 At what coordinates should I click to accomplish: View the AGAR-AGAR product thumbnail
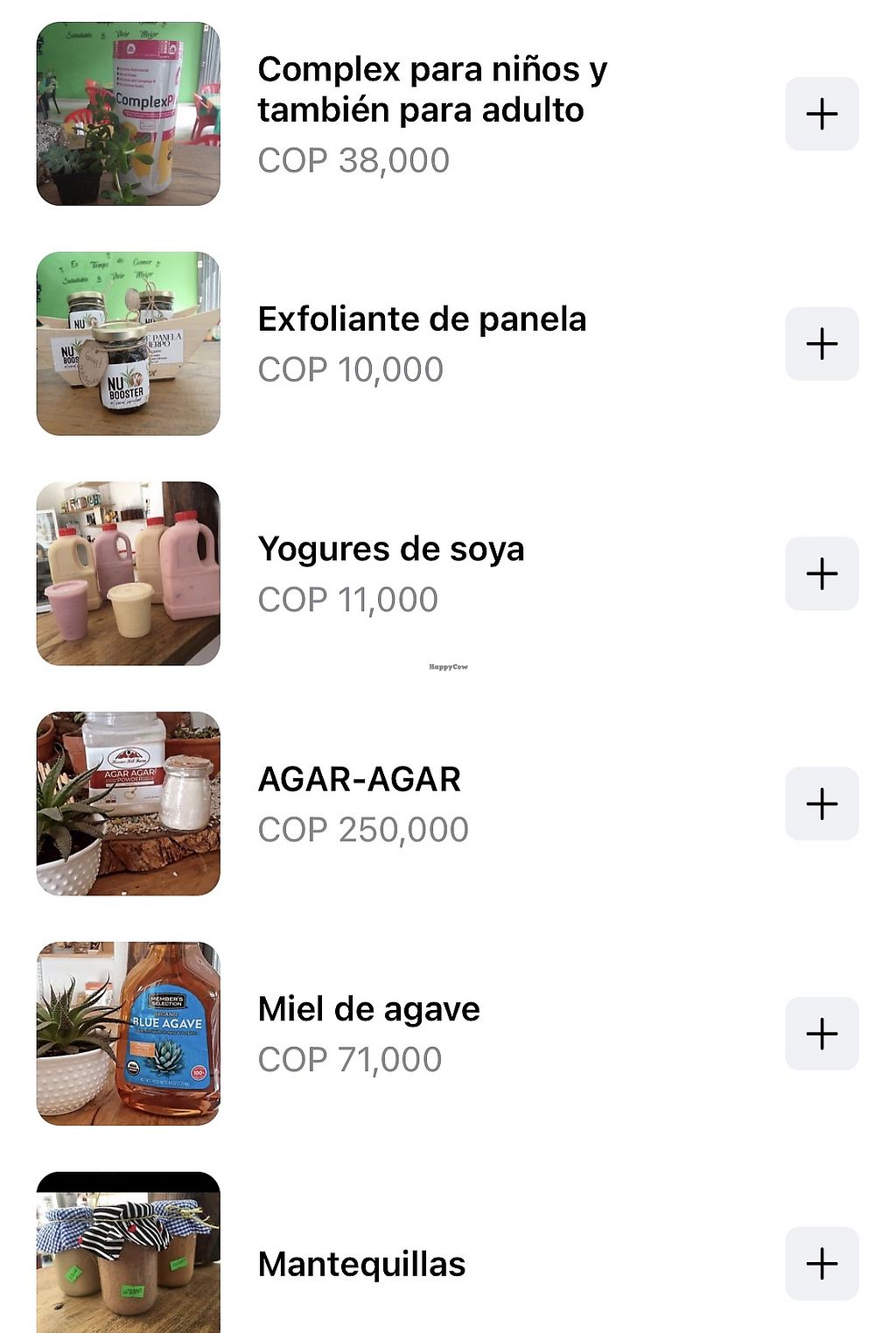[x=128, y=803]
